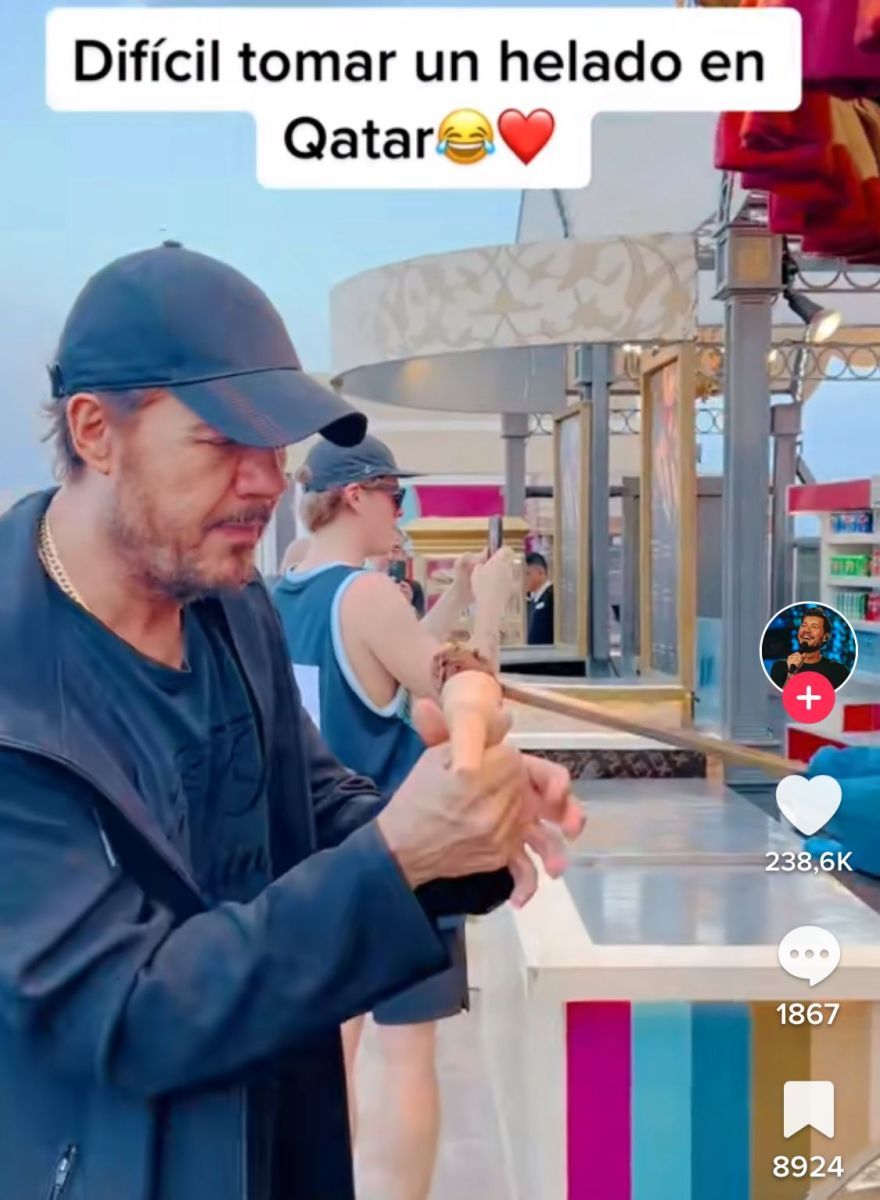
Task: Open the creator's profile picture
Action: coord(808,645)
